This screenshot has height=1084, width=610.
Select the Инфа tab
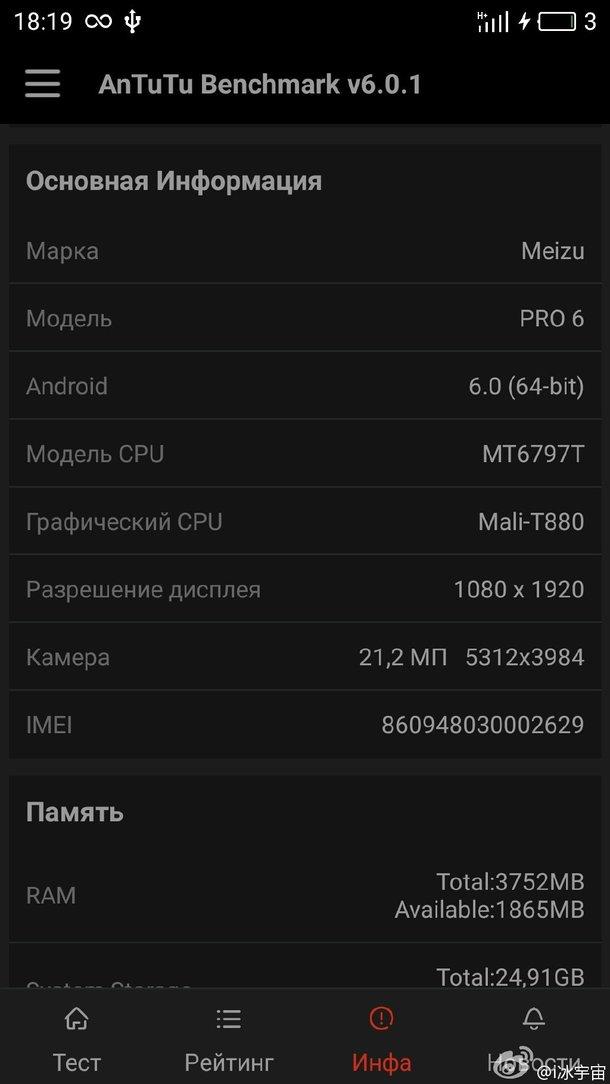tap(381, 1037)
